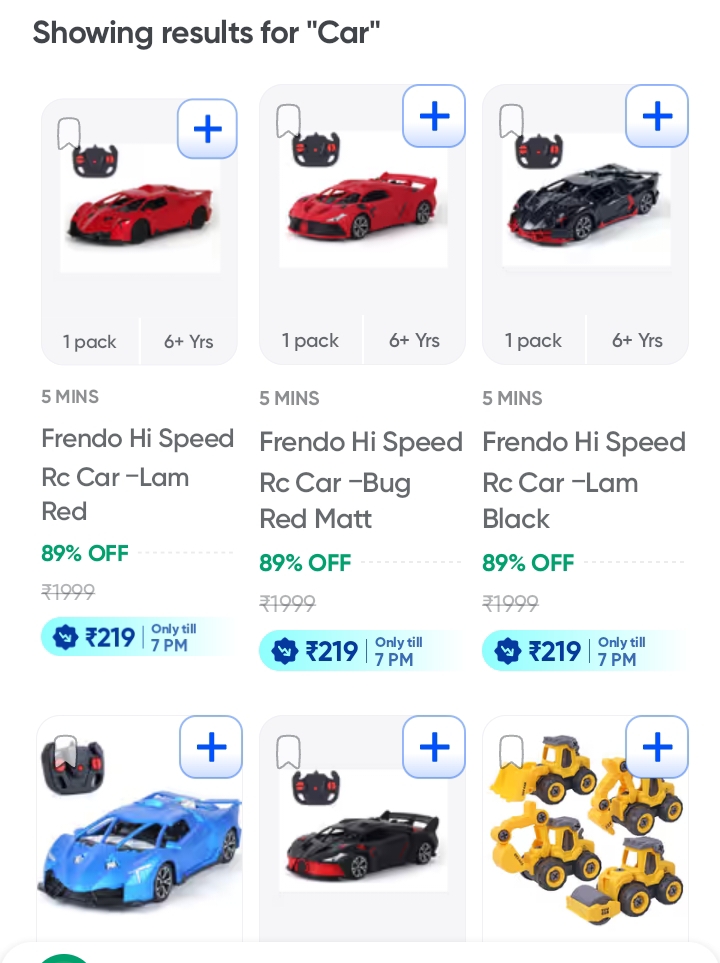The width and height of the screenshot is (720, 963).
Task: Bookmark the Frendo Bug Red Matt car
Action: point(288,120)
